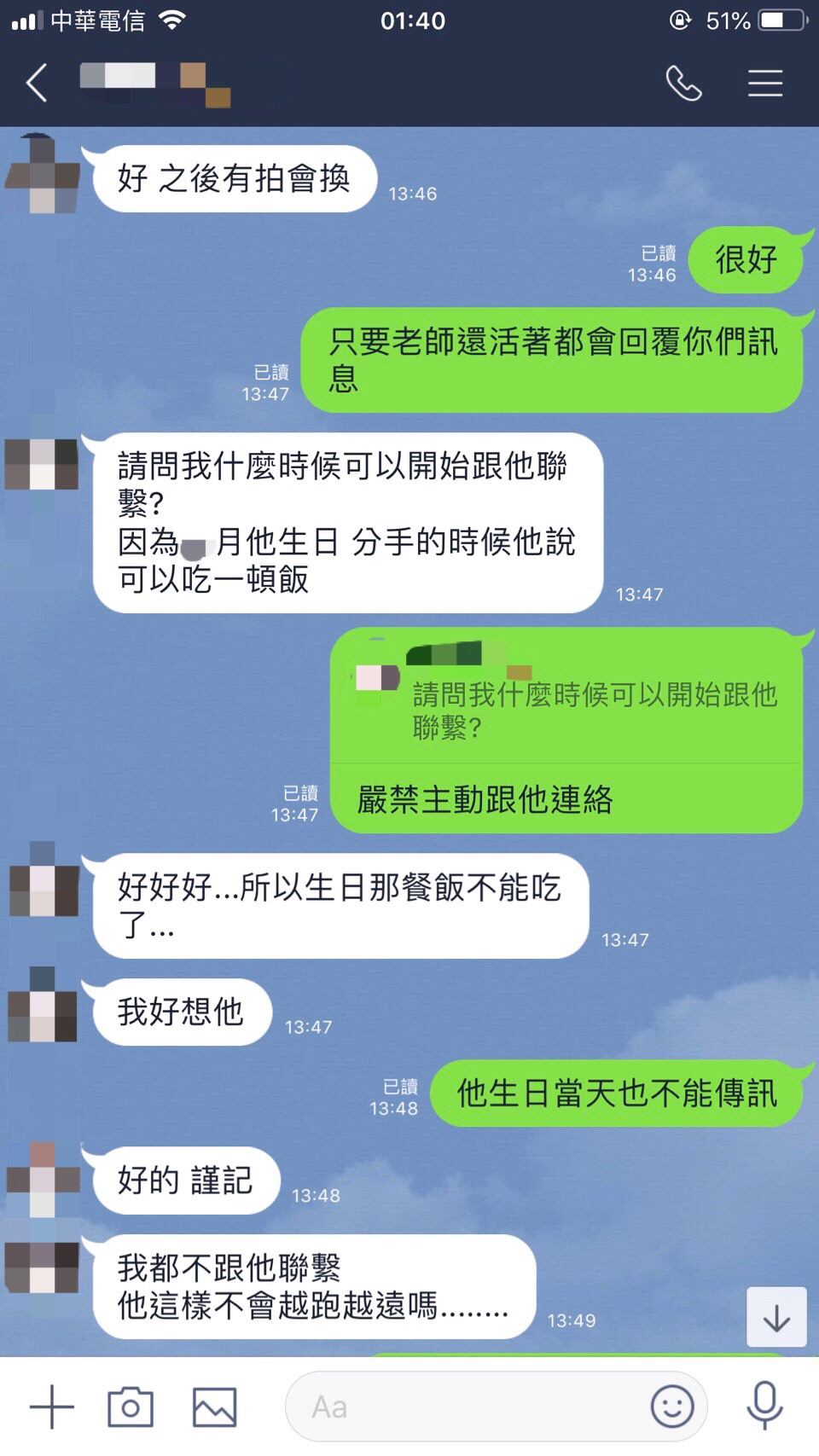Record a voice message
Viewport: 819px width, 1456px height.
click(x=764, y=1407)
